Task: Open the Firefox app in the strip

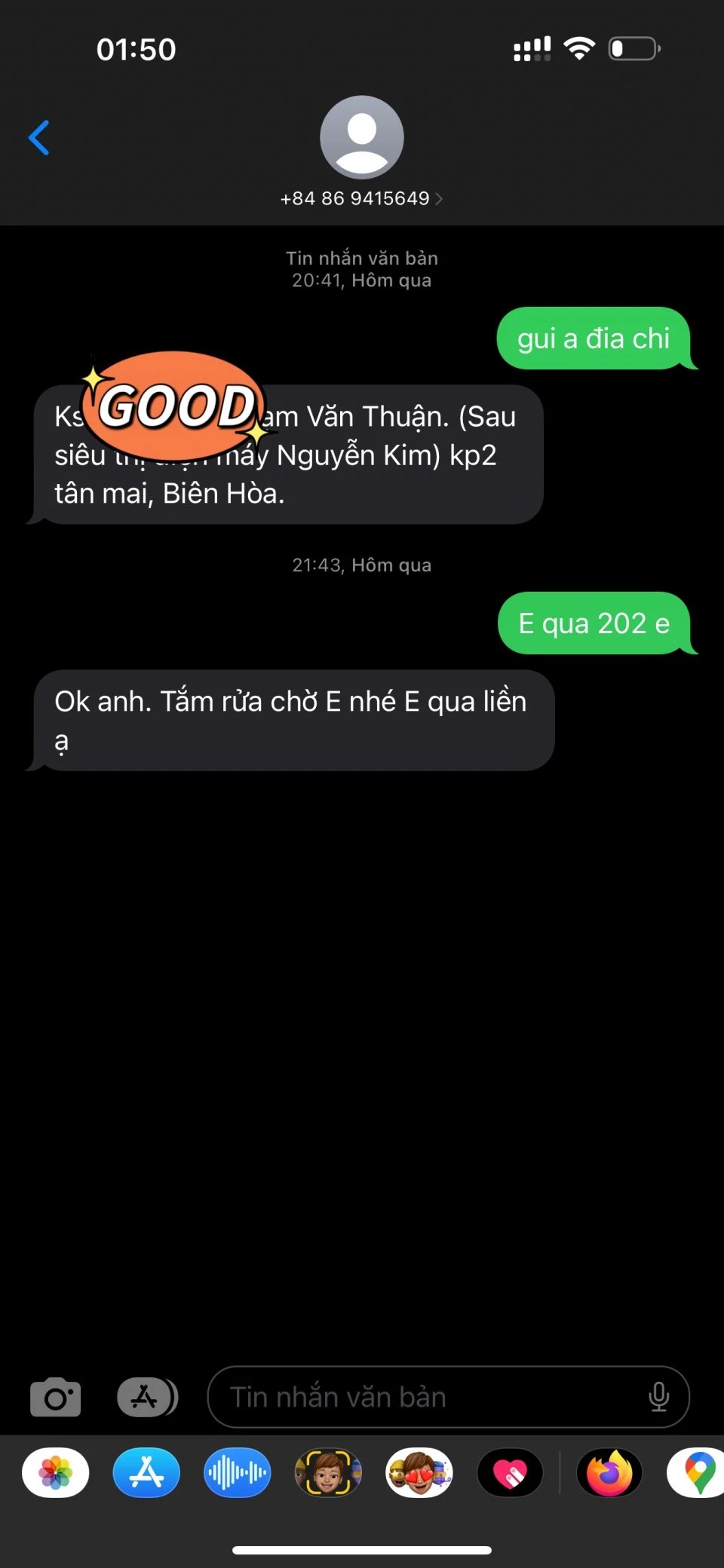Action: (x=609, y=1472)
